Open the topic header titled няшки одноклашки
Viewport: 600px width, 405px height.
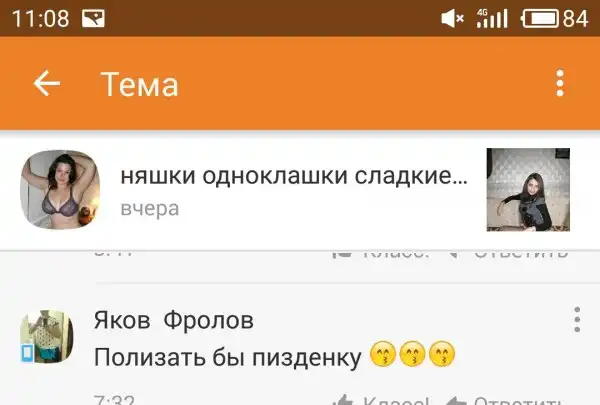[294, 177]
